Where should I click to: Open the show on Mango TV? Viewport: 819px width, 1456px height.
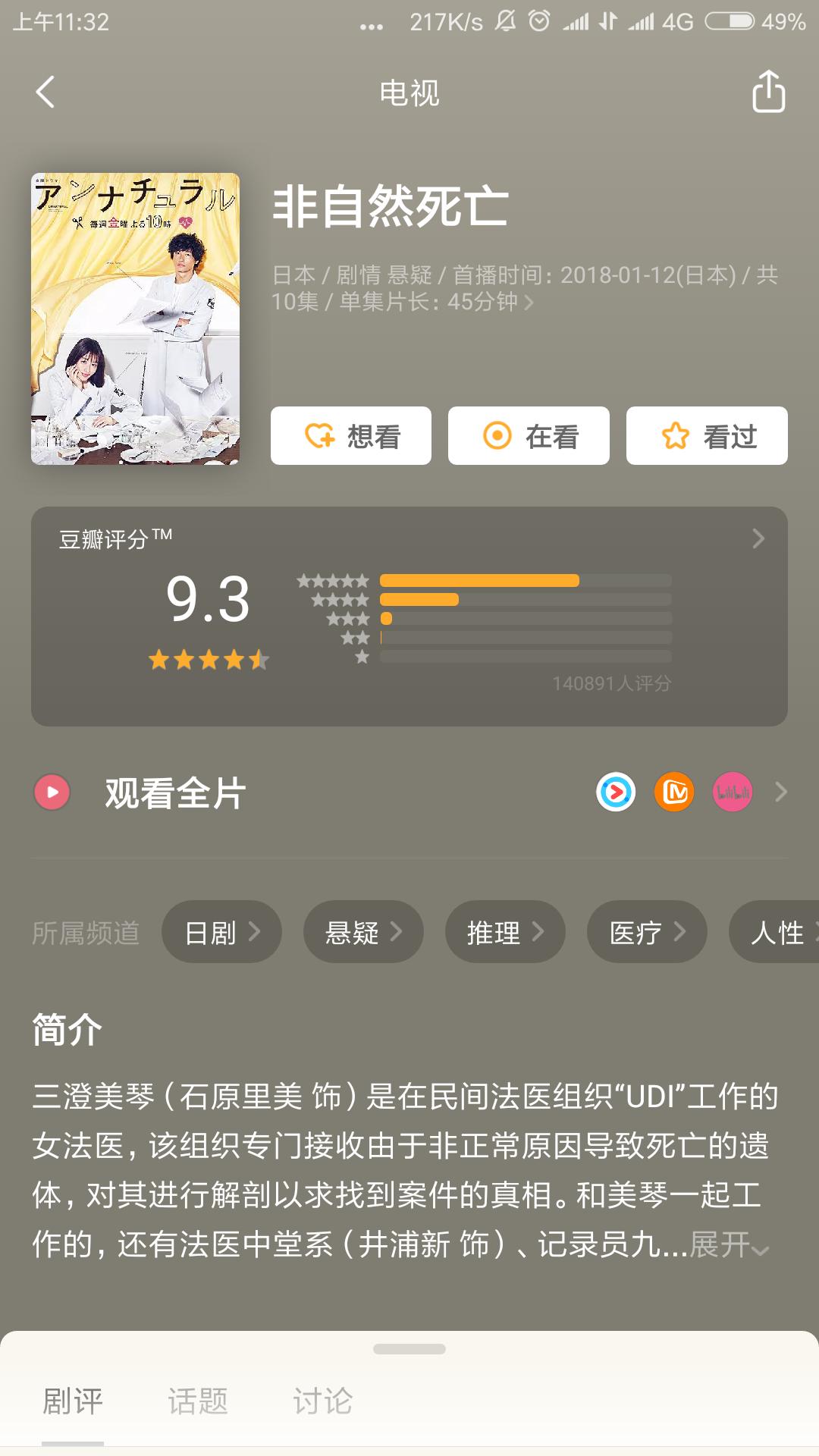(x=676, y=792)
